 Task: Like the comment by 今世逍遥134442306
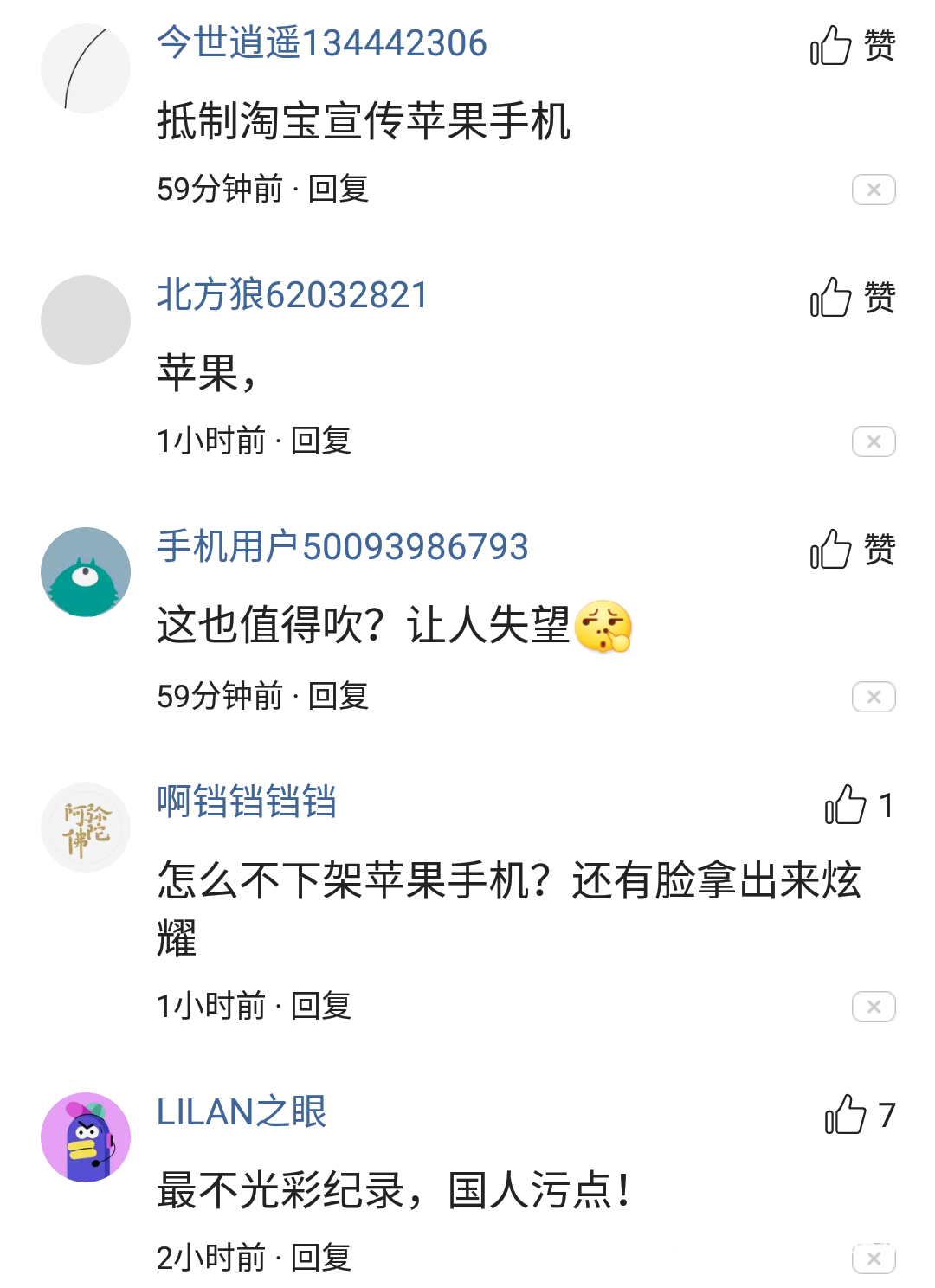click(x=852, y=45)
